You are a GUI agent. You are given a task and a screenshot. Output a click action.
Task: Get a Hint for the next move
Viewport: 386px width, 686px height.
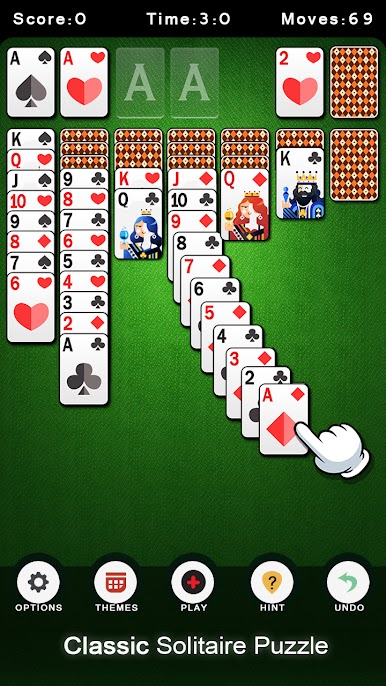point(272,582)
